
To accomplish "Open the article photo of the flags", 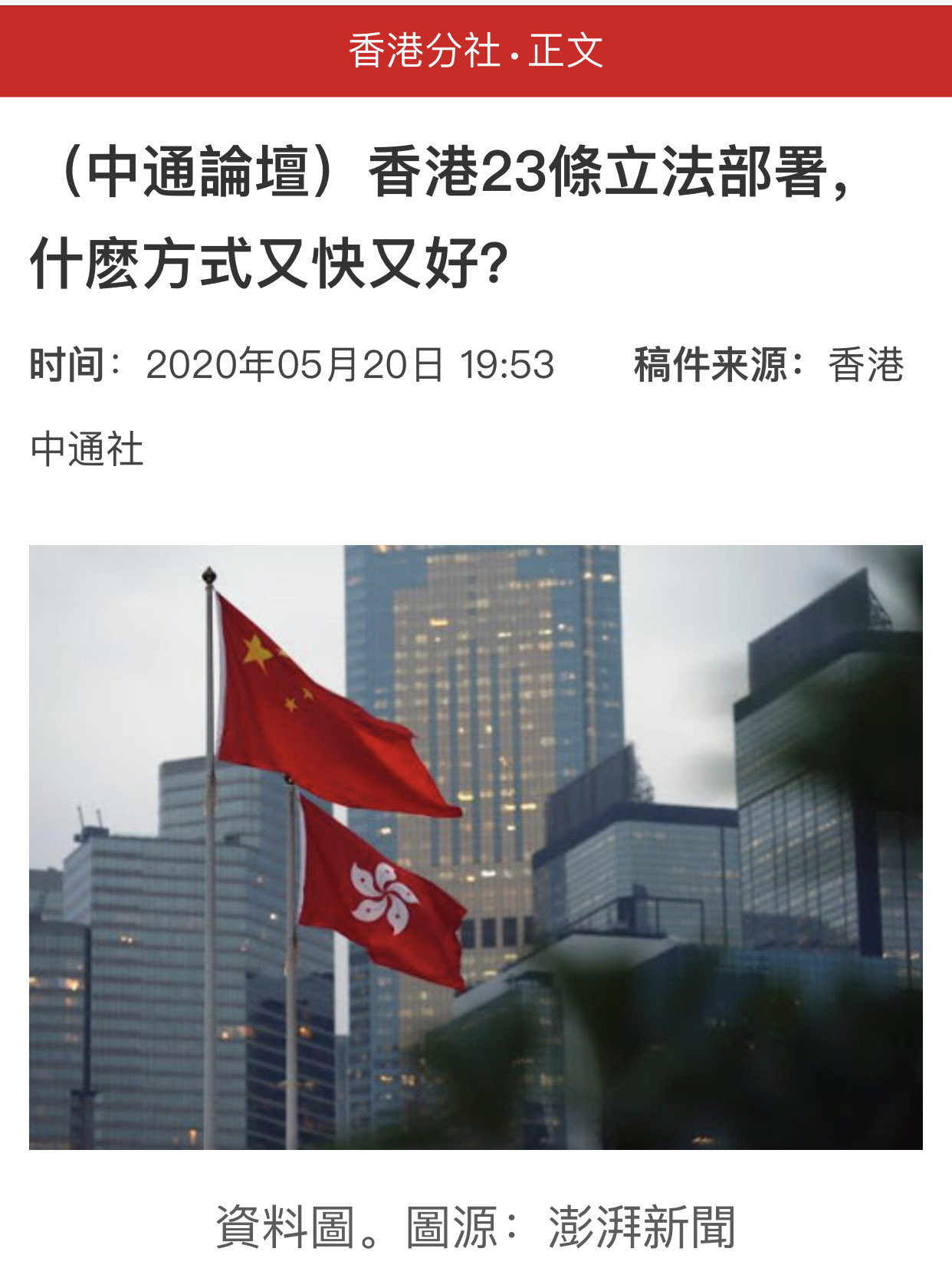I will pyautogui.click(x=475, y=846).
